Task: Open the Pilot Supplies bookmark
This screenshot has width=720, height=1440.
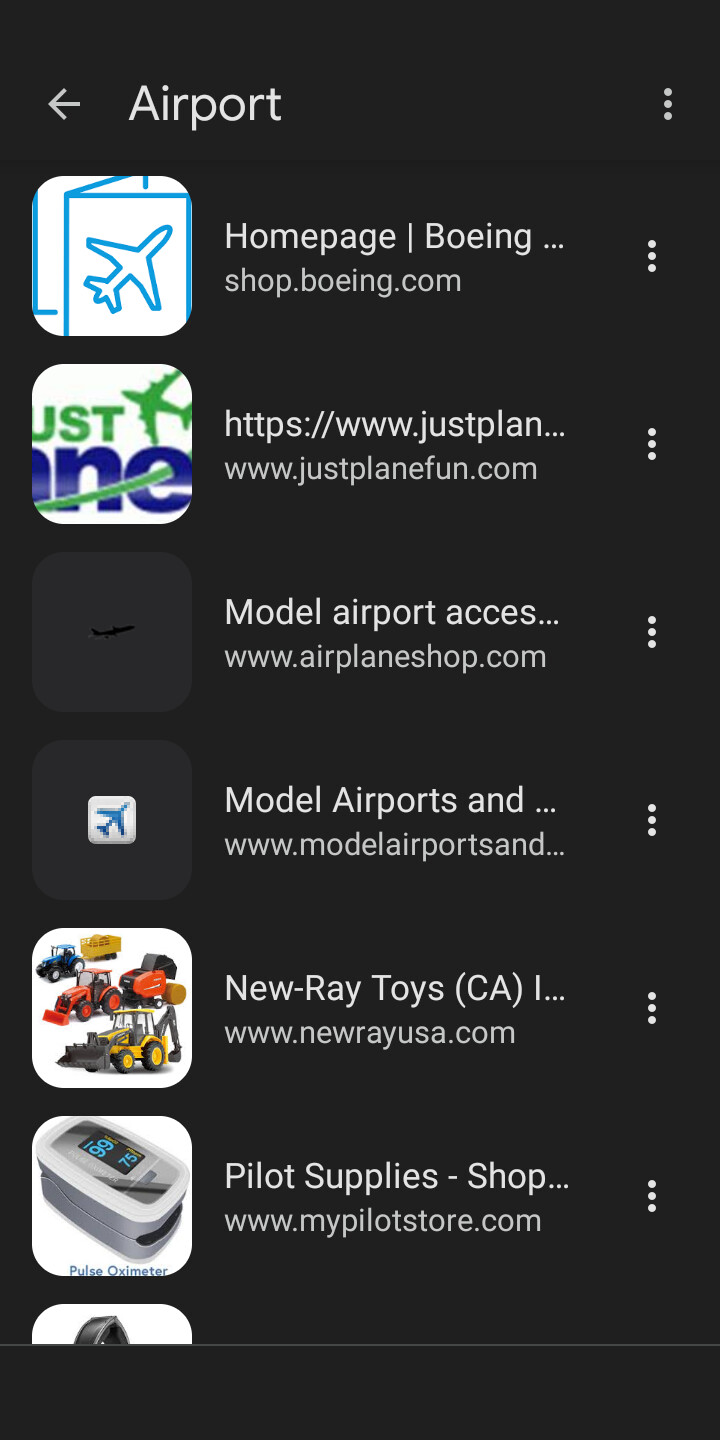Action: point(394,1196)
